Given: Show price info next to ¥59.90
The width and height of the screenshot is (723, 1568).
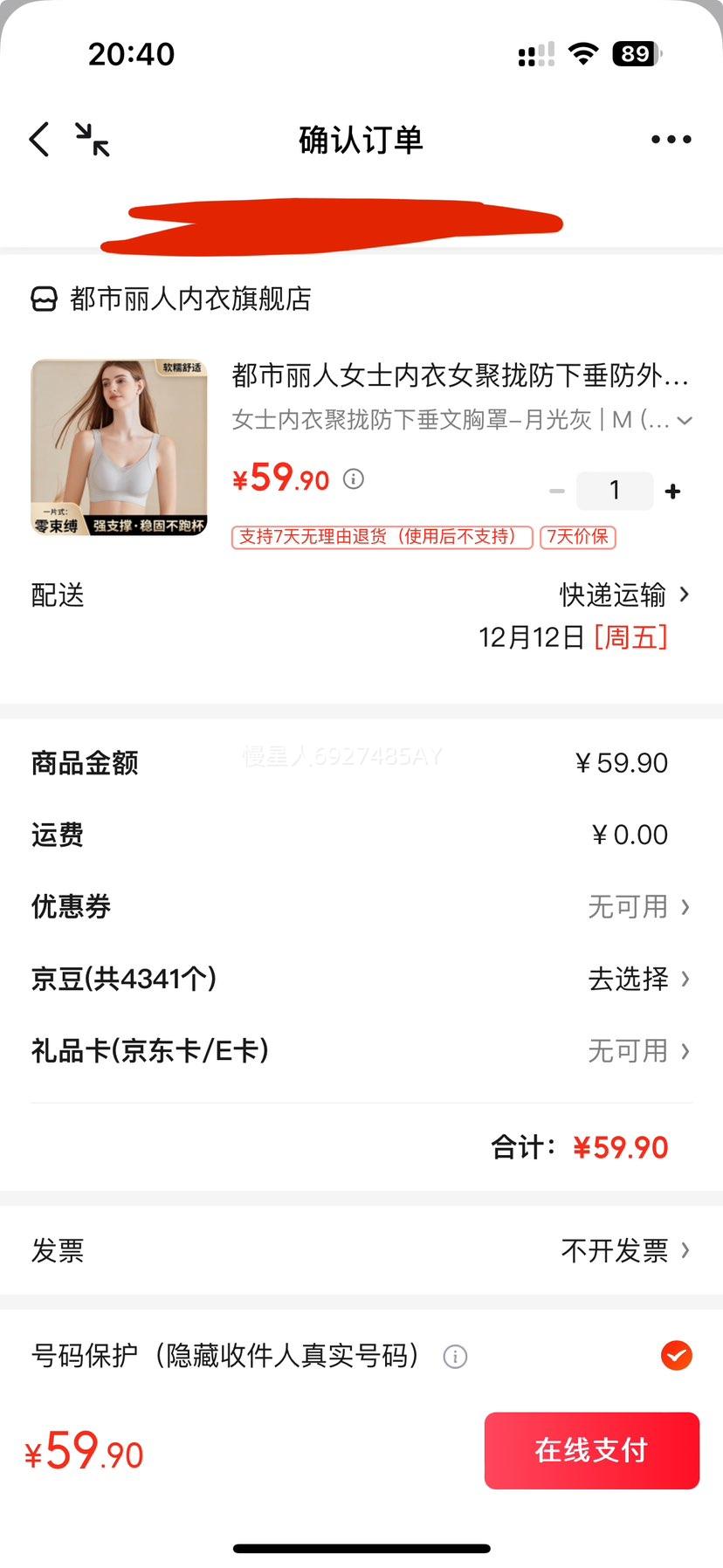Looking at the screenshot, I should click(354, 478).
